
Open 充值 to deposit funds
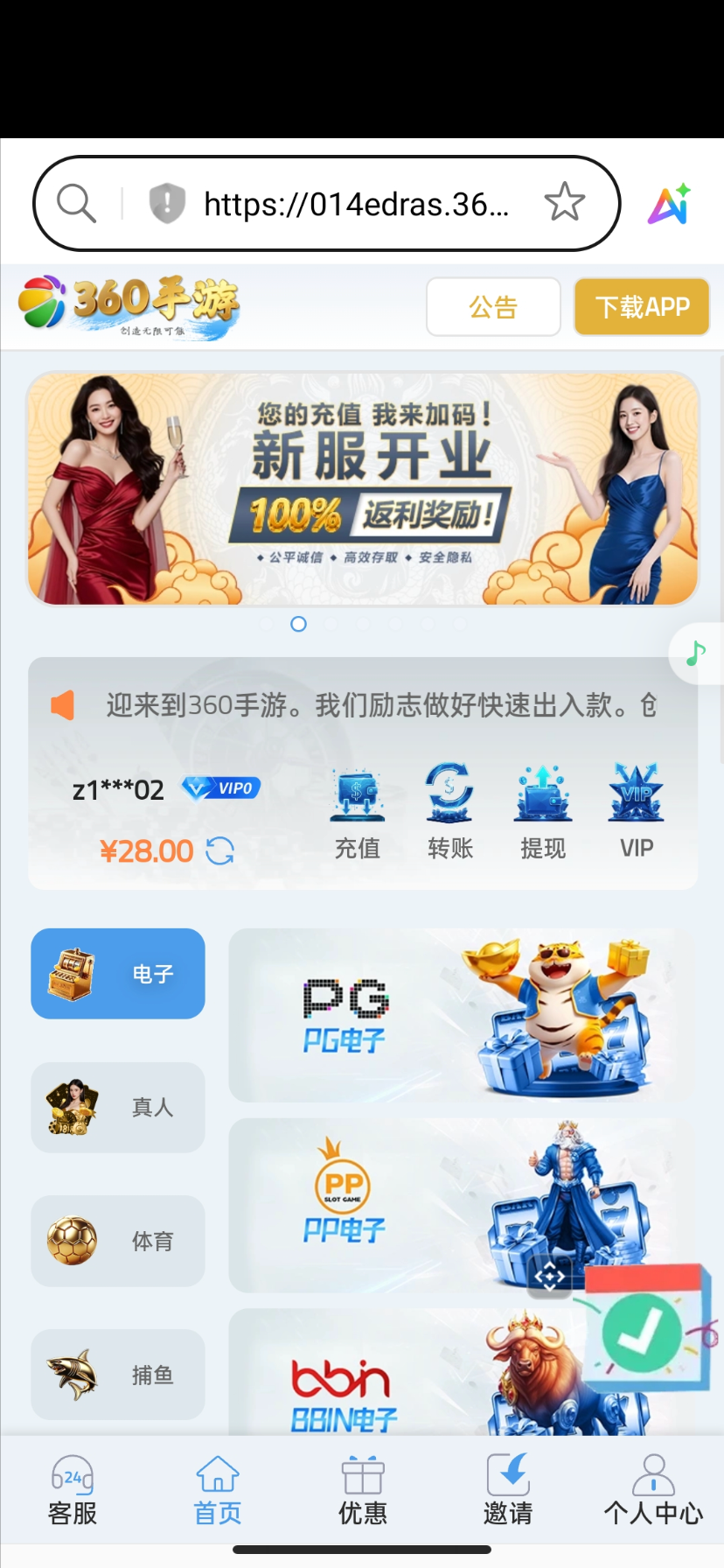pyautogui.click(x=357, y=811)
